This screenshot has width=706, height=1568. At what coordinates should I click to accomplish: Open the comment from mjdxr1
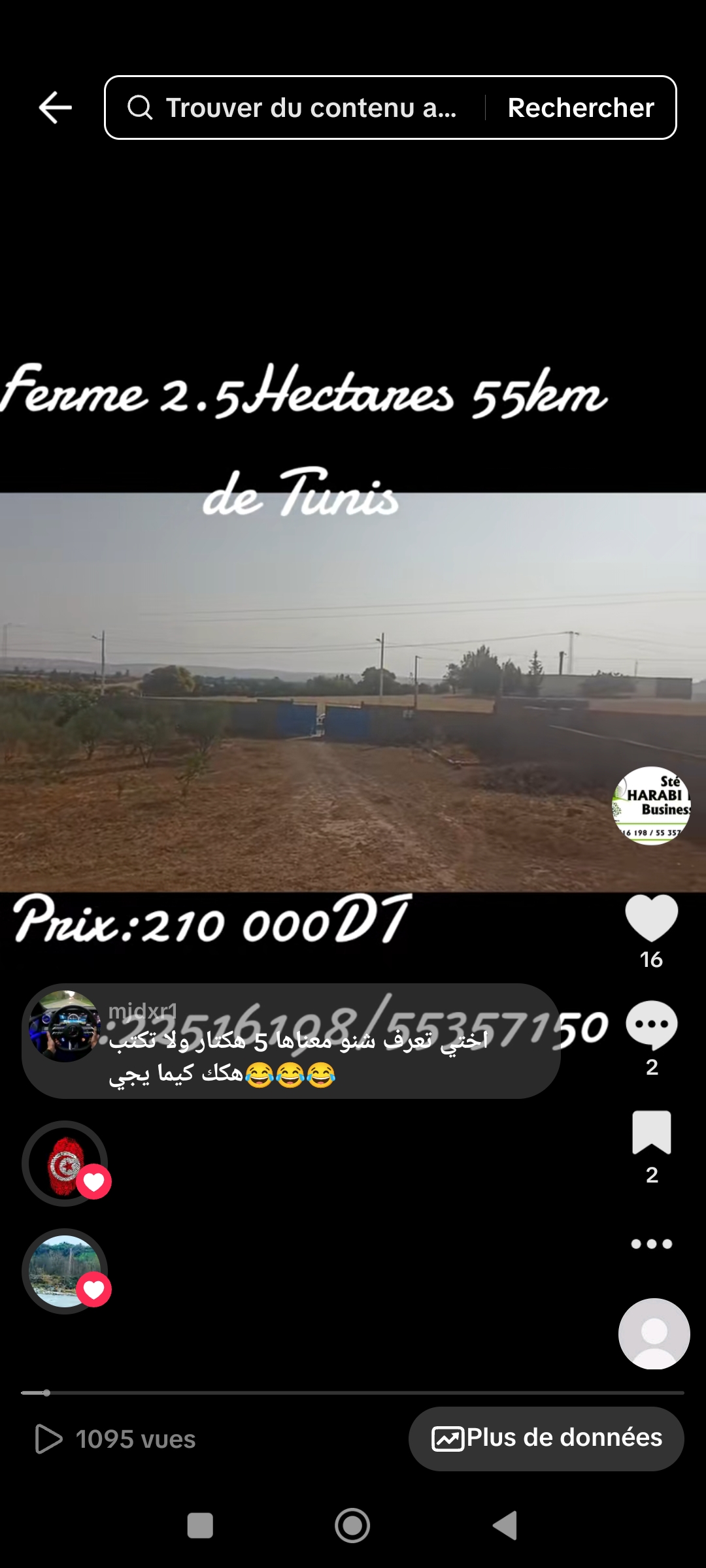[291, 1041]
